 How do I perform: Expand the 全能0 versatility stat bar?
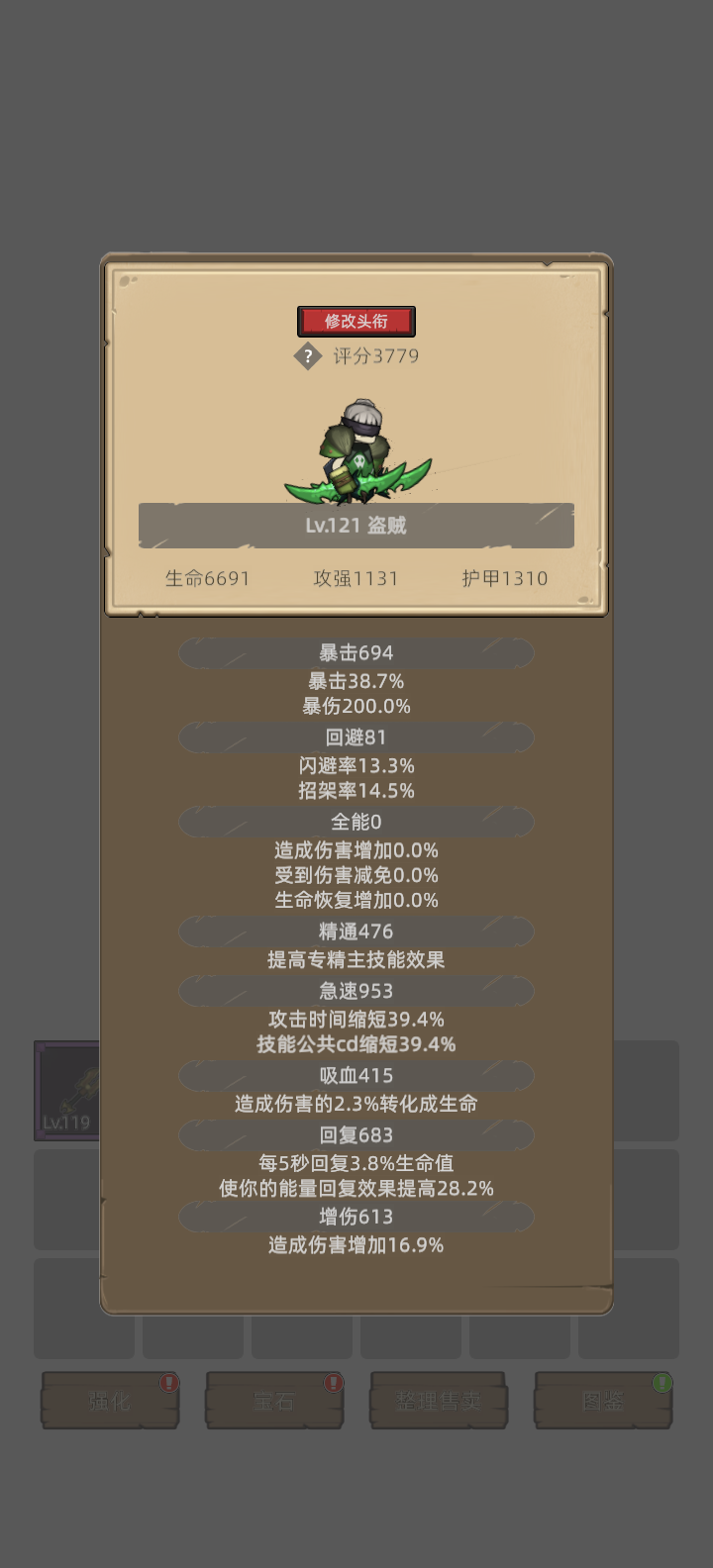pos(356,822)
